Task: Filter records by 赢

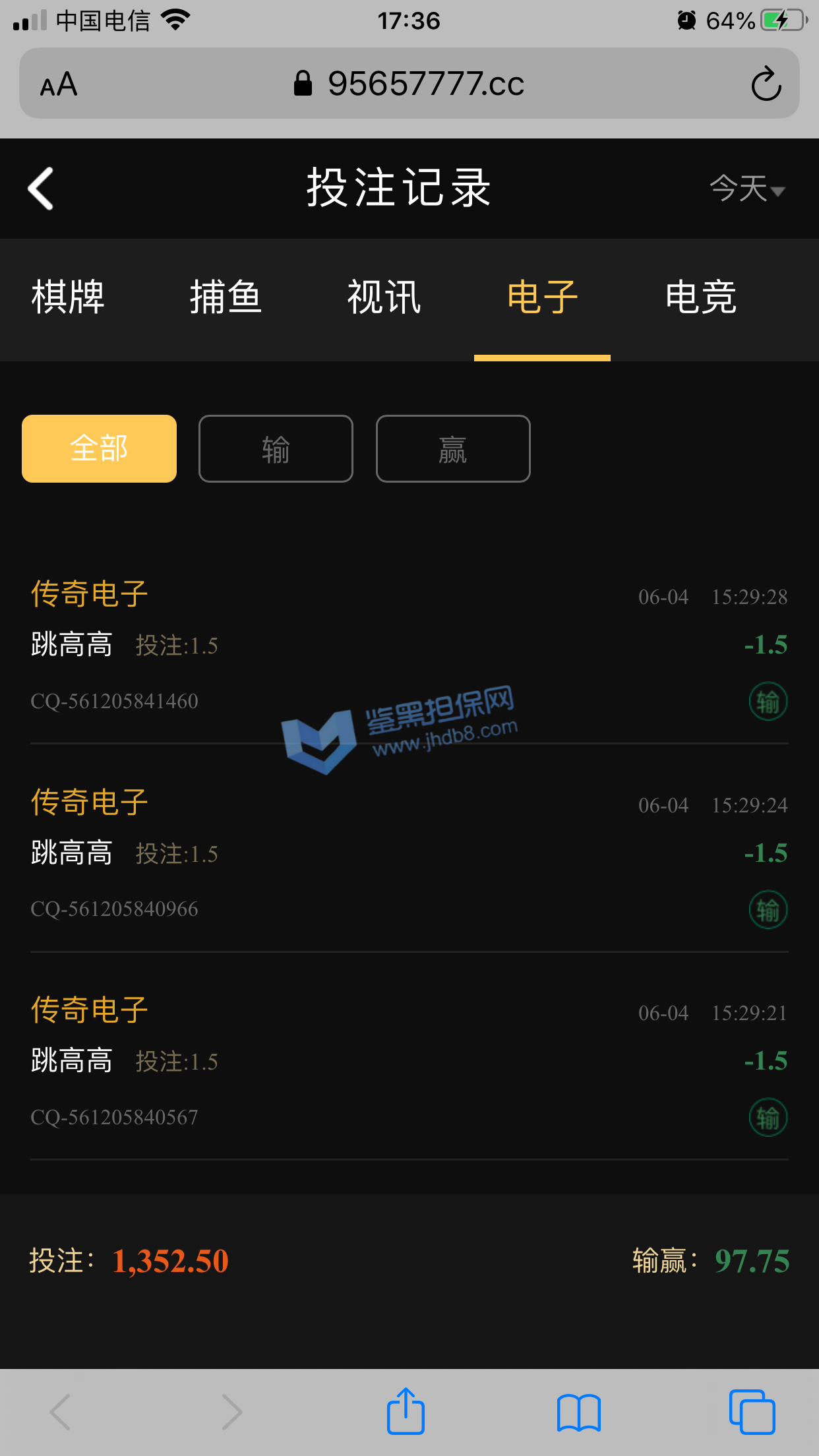Action: (453, 449)
